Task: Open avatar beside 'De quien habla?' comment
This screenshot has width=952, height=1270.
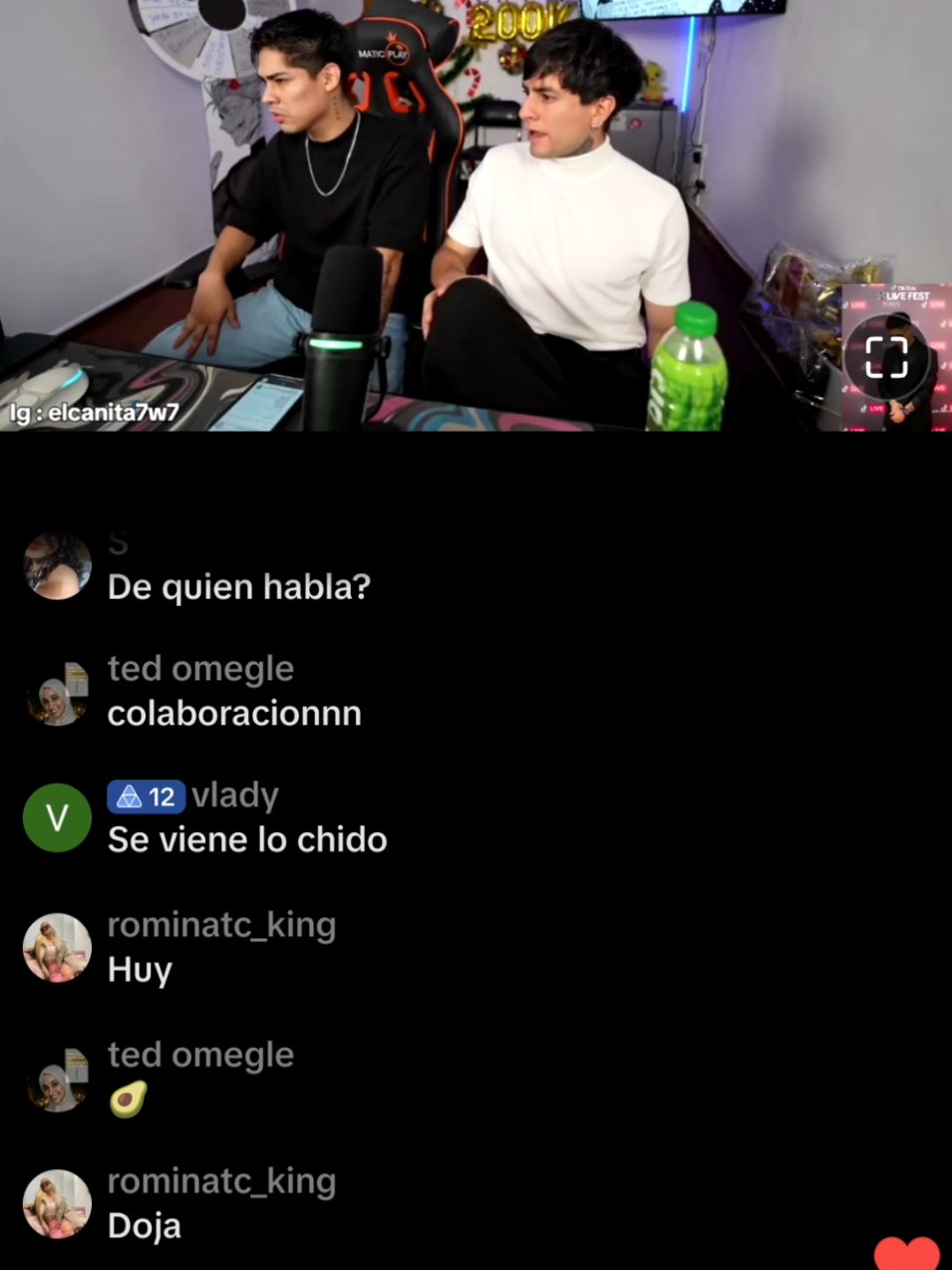Action: pyautogui.click(x=57, y=565)
